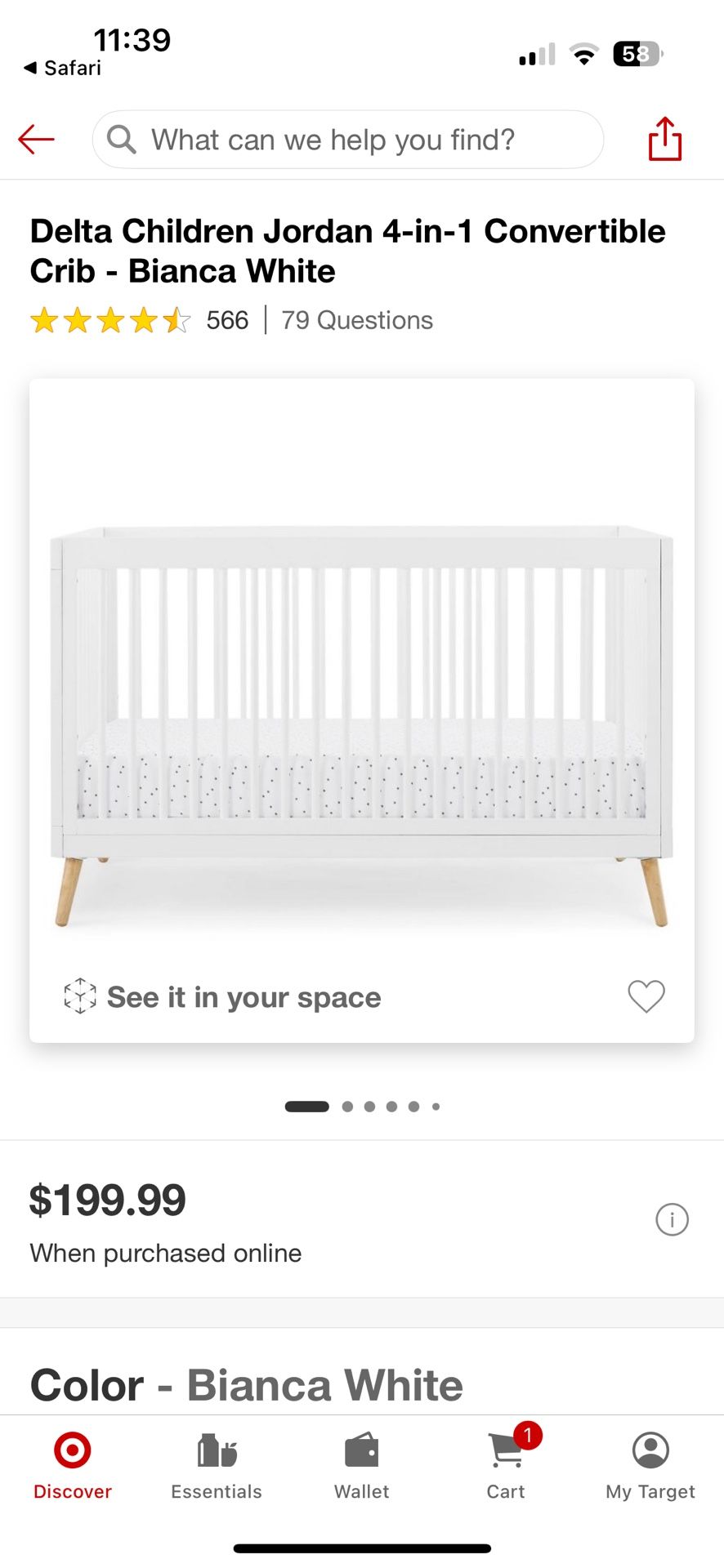This screenshot has width=724, height=1568.
Task: Go back with the red arrow
Action: coord(37,140)
